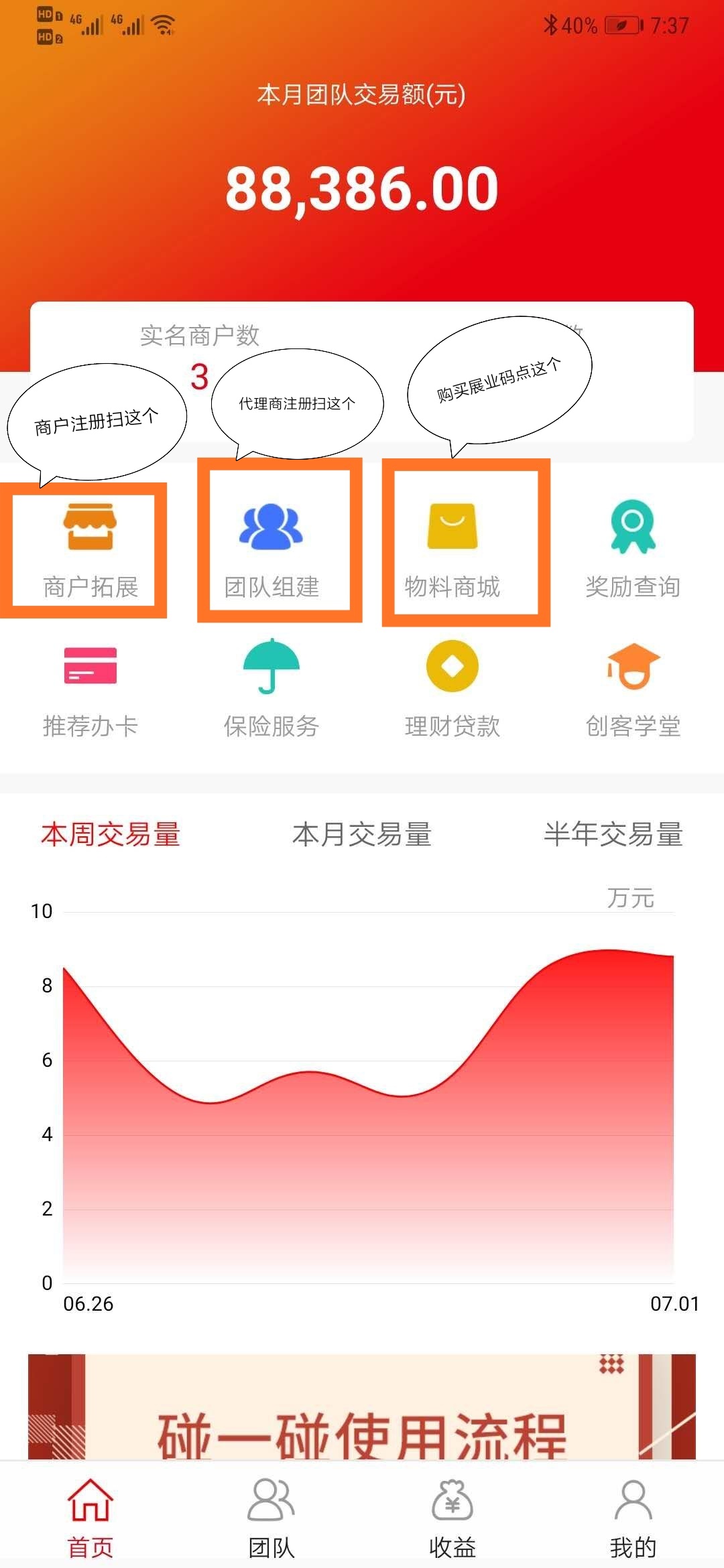The width and height of the screenshot is (724, 1568).
Task: Switch to 本周交易量 tab
Action: point(111,835)
